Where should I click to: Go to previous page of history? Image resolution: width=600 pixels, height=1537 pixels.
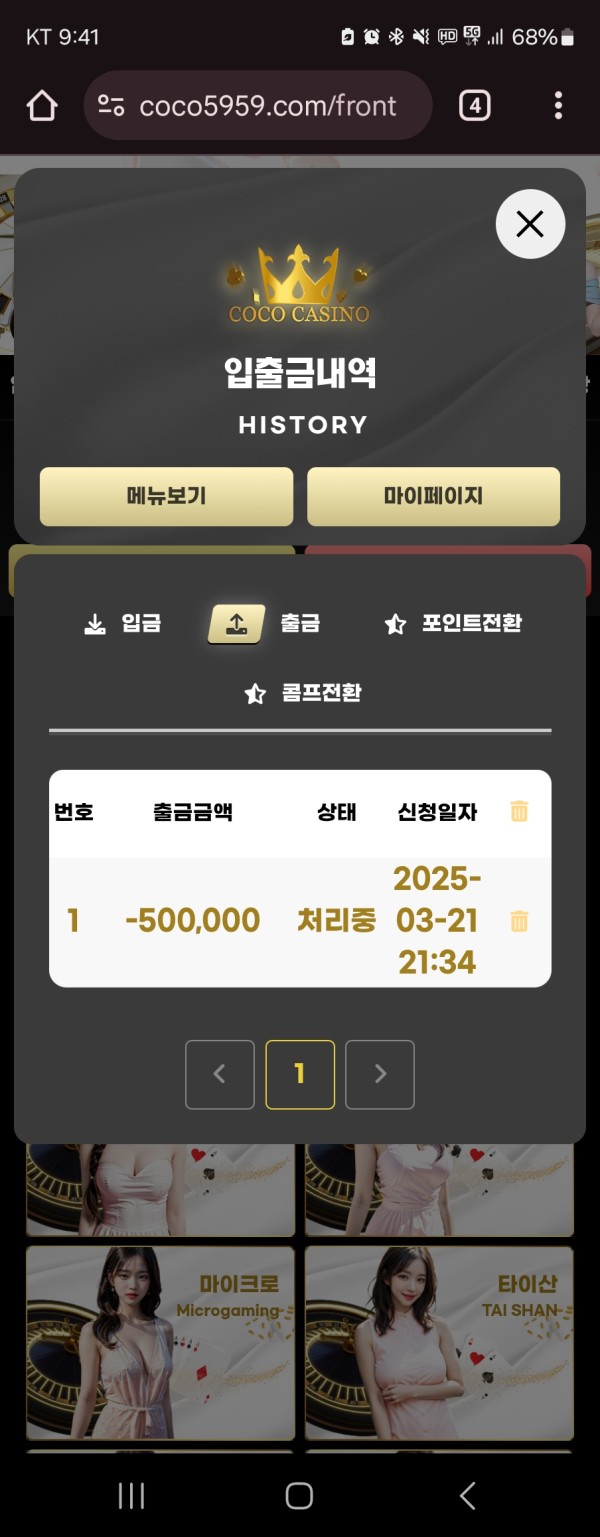pos(220,1074)
